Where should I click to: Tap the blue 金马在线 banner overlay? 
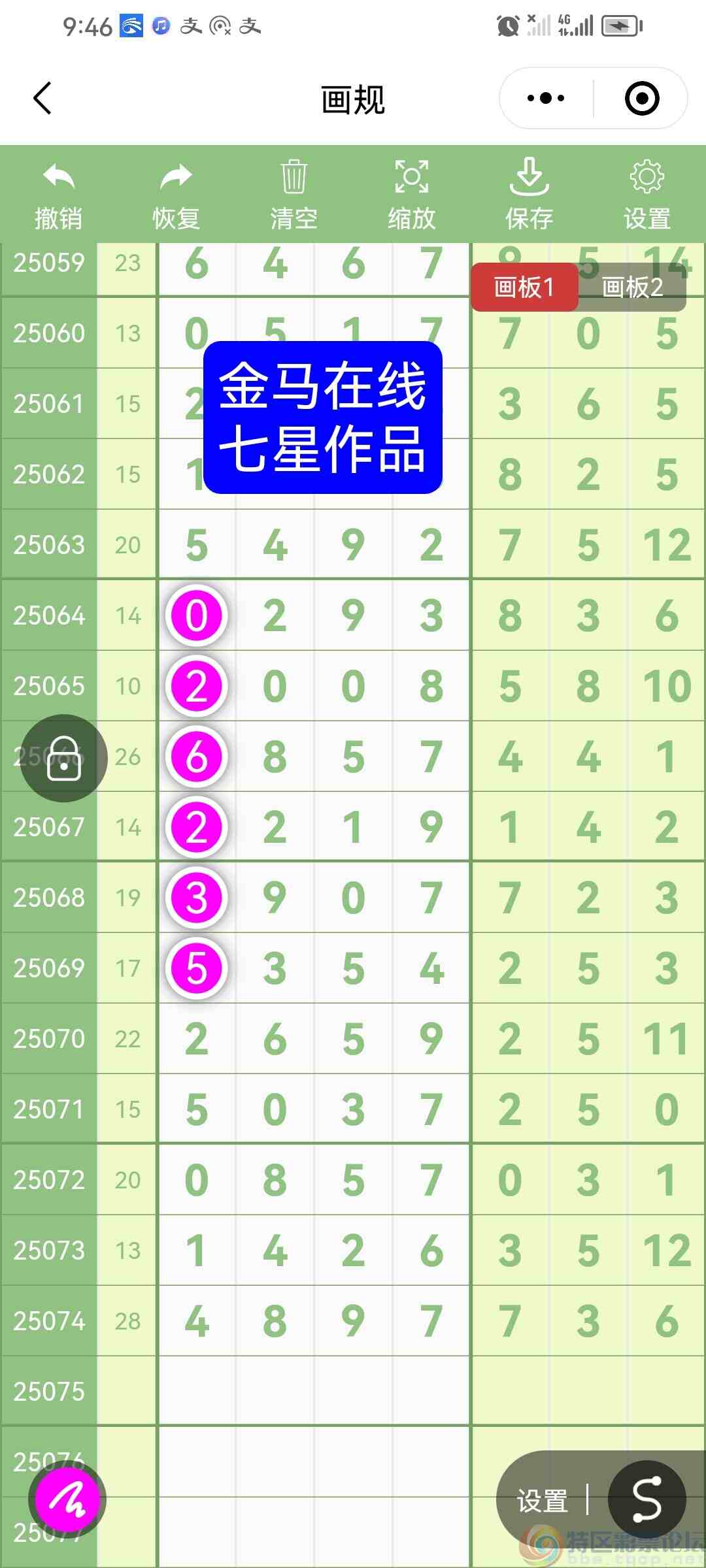coord(324,418)
